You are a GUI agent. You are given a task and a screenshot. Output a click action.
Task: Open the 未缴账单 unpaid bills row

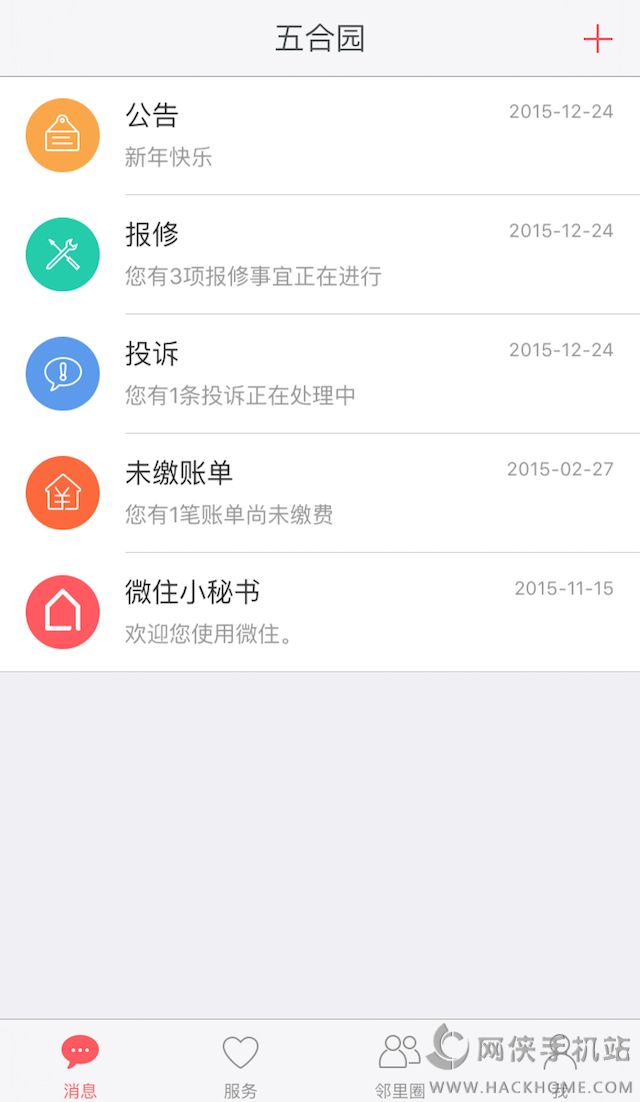pyautogui.click(x=320, y=492)
